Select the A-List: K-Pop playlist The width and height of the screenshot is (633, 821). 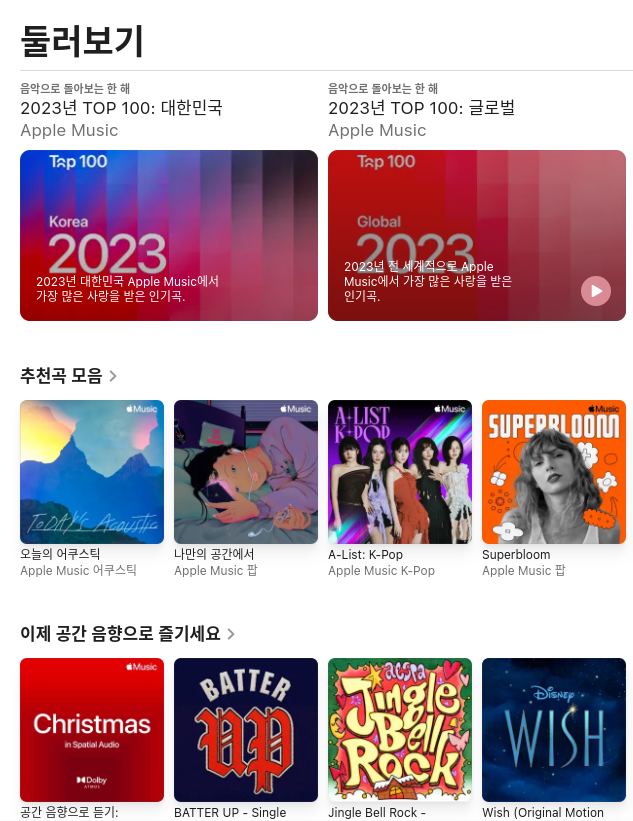400,472
